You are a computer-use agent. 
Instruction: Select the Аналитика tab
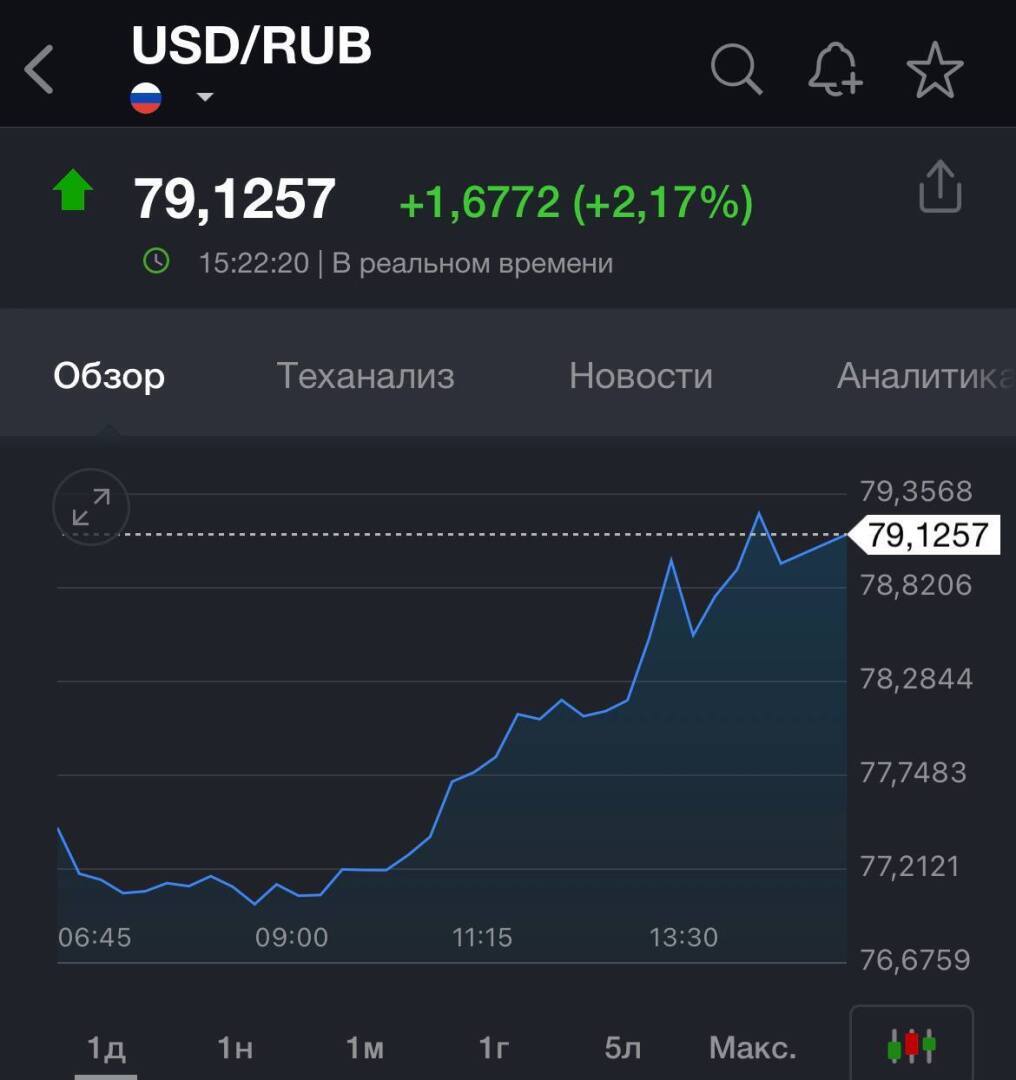[922, 375]
